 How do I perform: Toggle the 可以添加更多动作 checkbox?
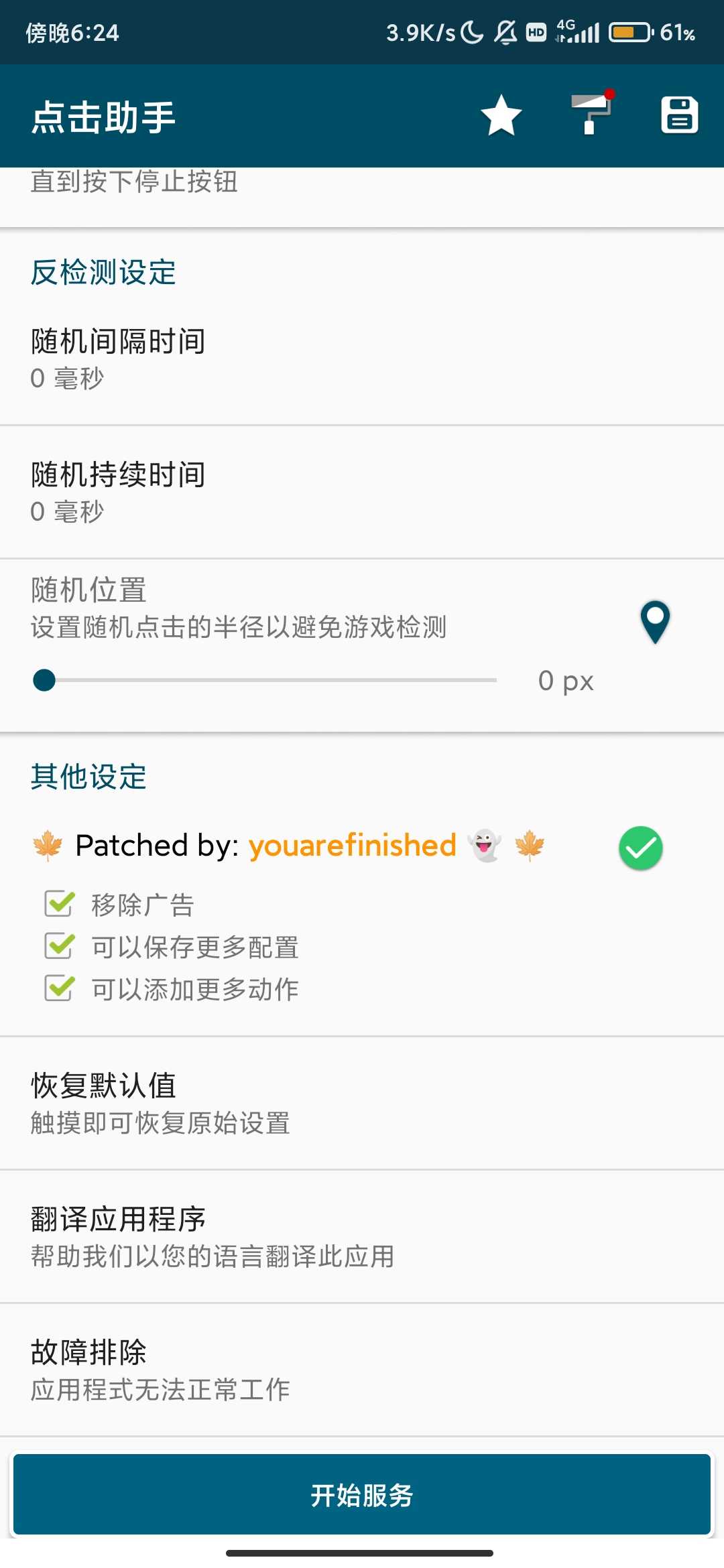click(60, 988)
